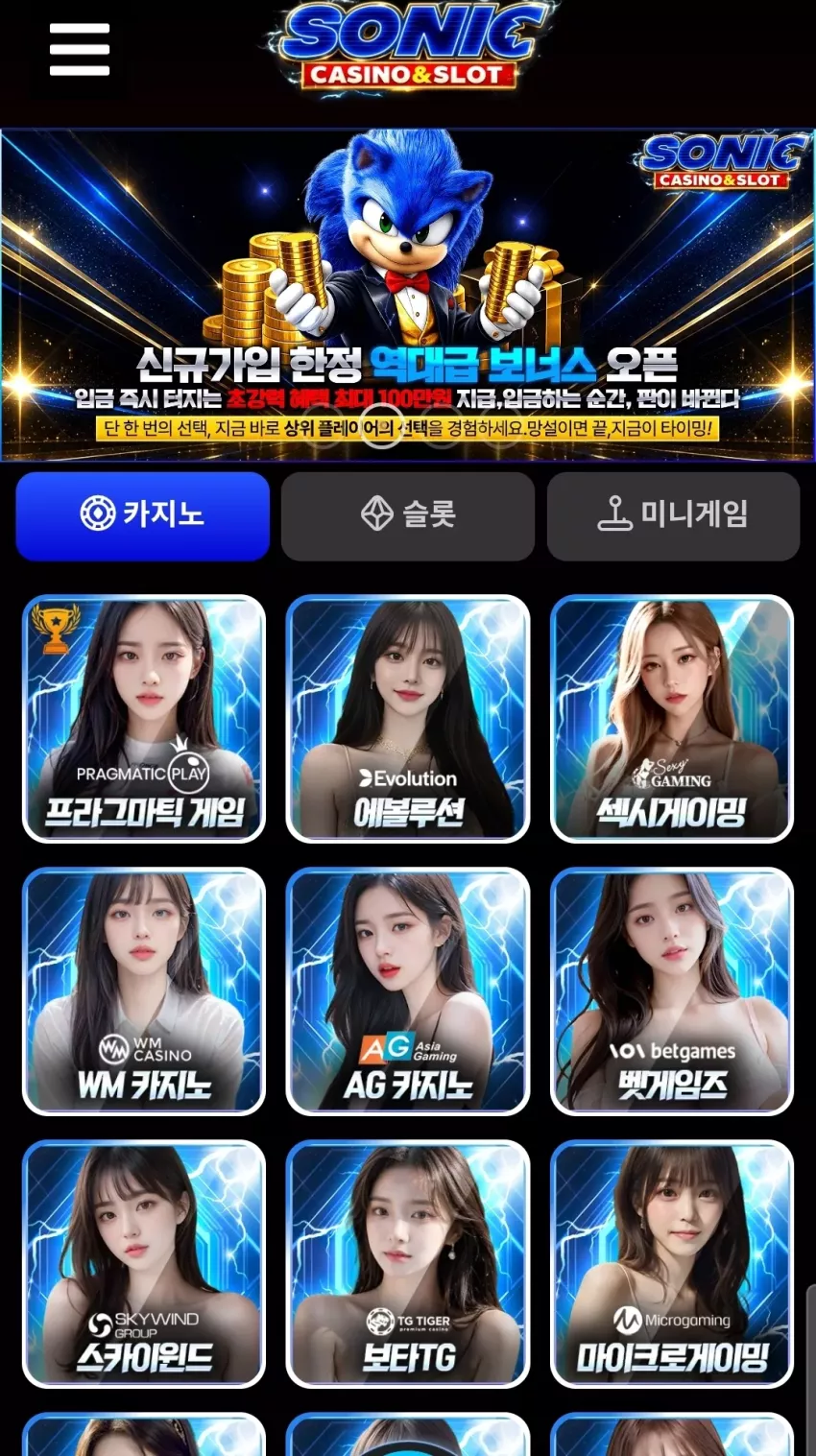Switch to the 미니게임 tab
This screenshot has height=1456, width=816.
coord(673,515)
